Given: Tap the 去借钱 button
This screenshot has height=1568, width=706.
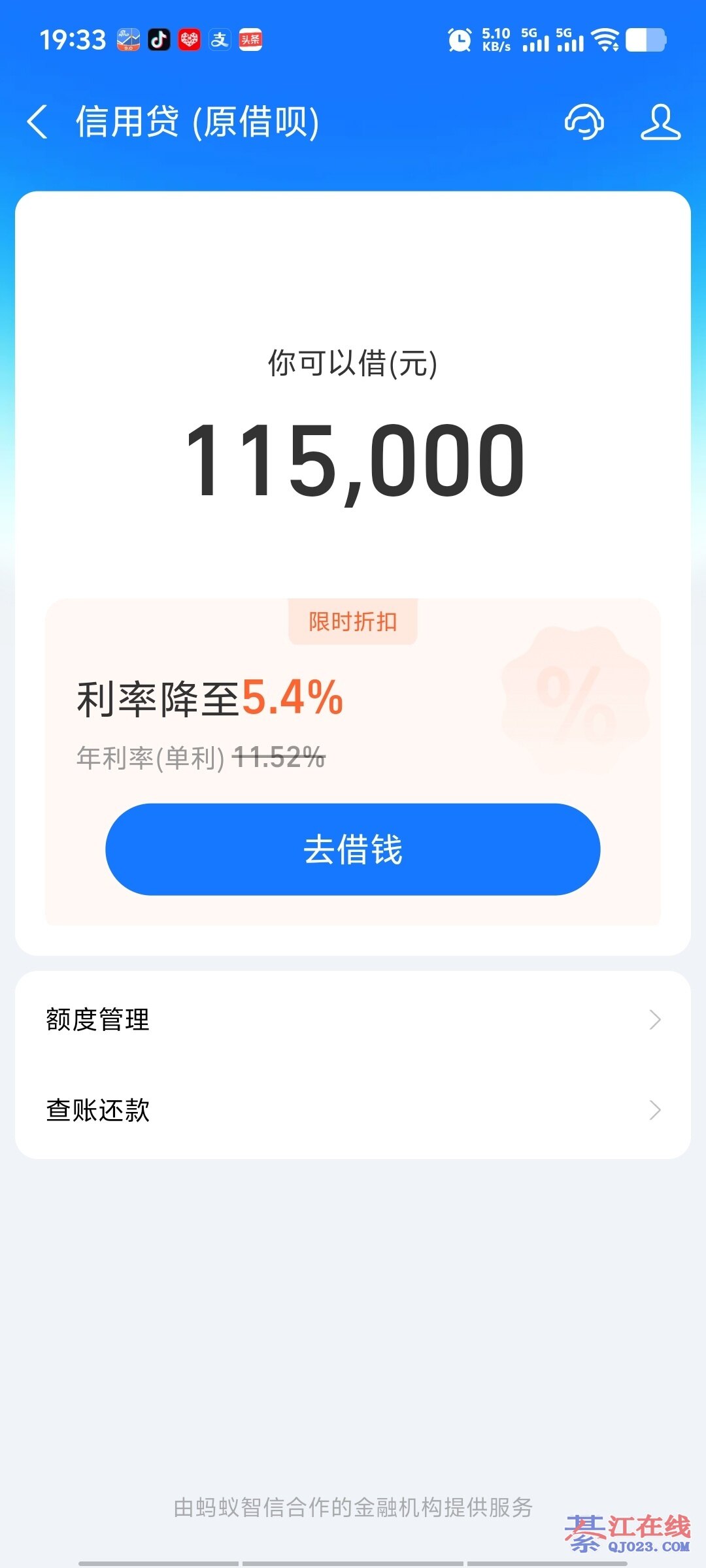Looking at the screenshot, I should point(353,849).
